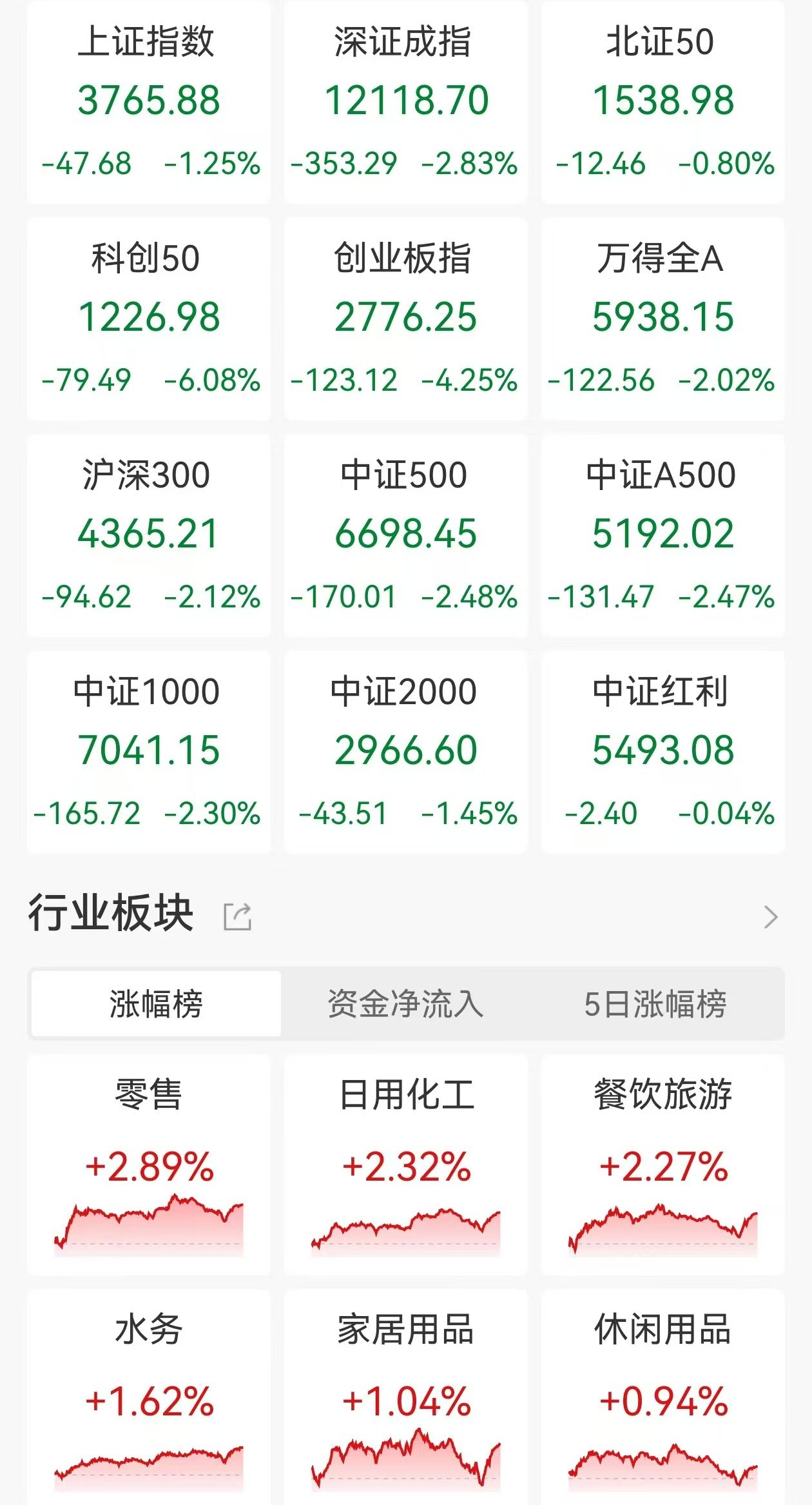Viewport: 812px width, 1505px height.
Task: Open the 家居用品 sector card
Action: coord(405,1397)
